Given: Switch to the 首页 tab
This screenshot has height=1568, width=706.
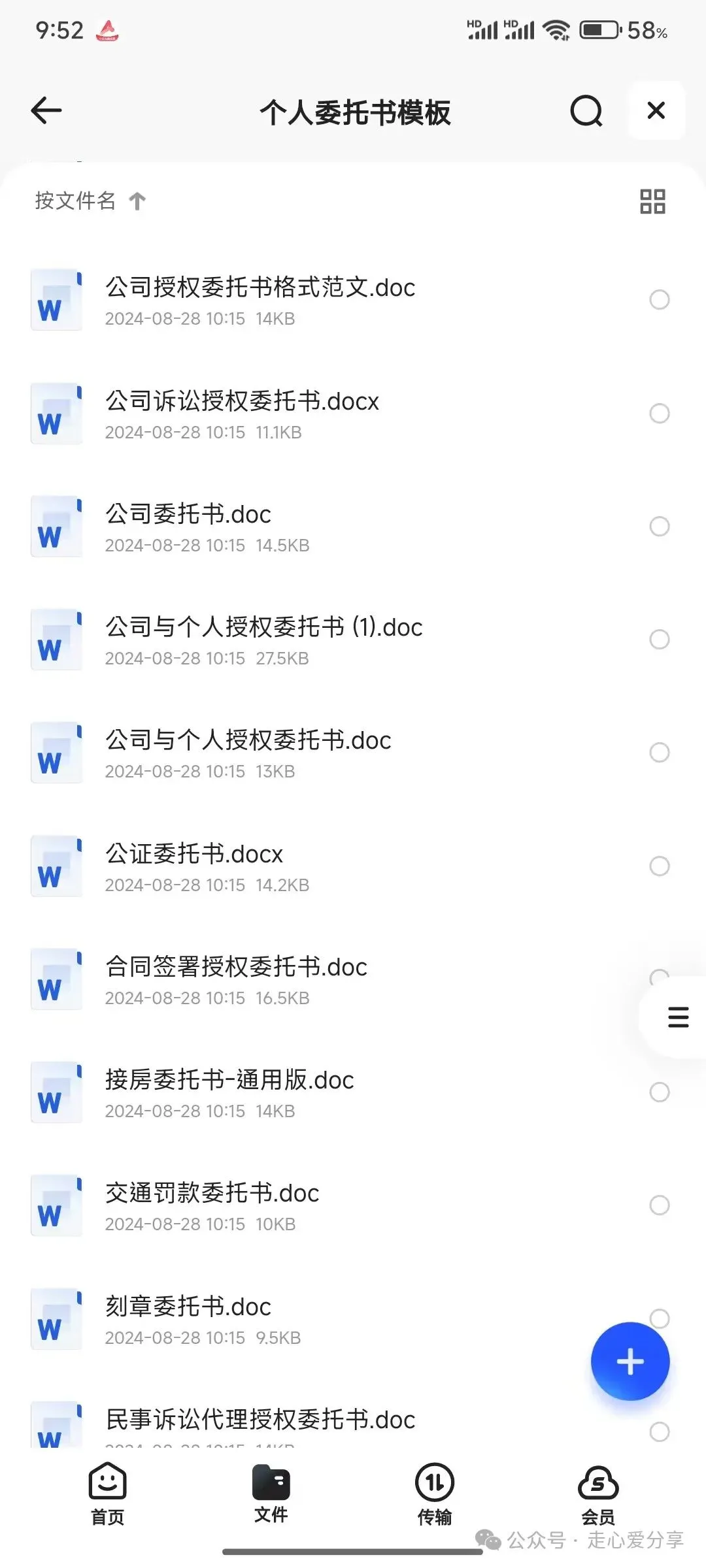Looking at the screenshot, I should point(107,1494).
